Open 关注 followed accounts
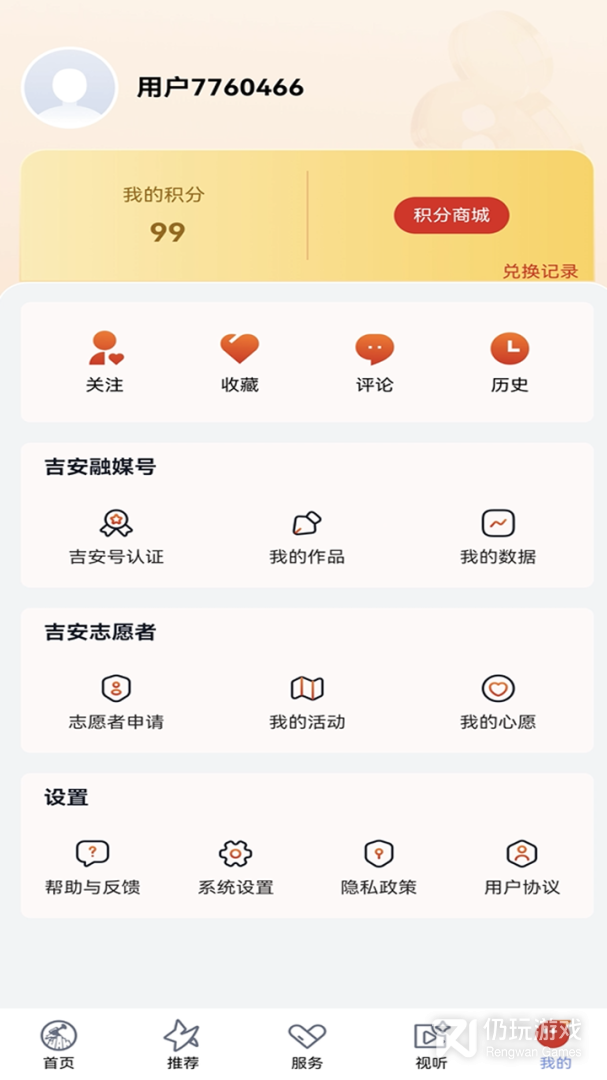The width and height of the screenshot is (607, 1080). (105, 362)
